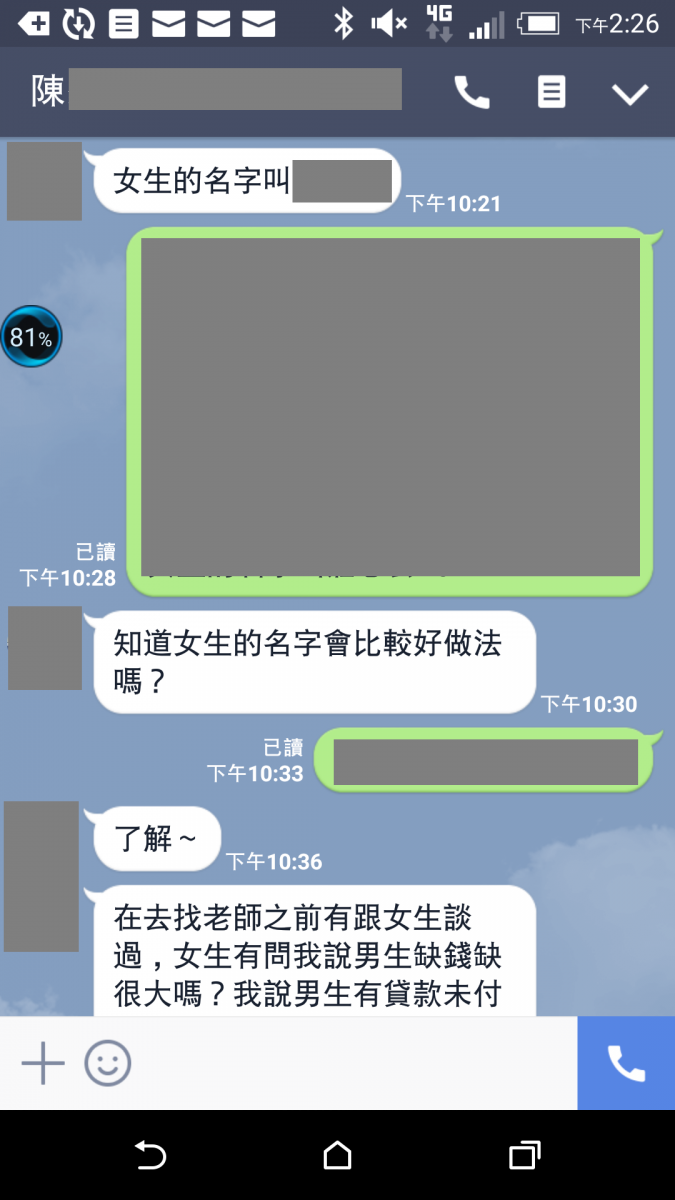Tap the message input field
This screenshot has height=1200, width=675.
click(350, 1063)
